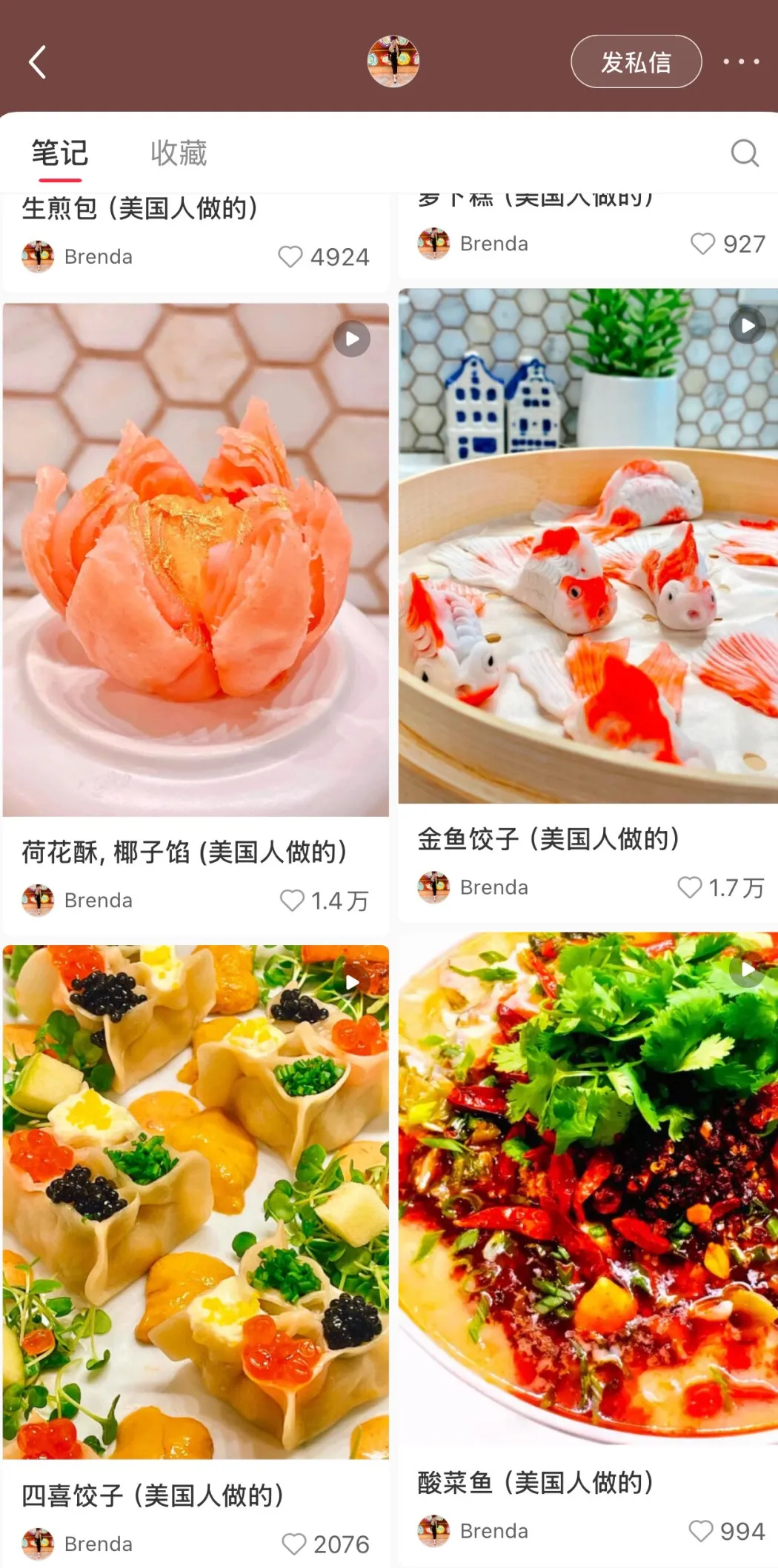Viewport: 778px width, 1568px height.
Task: Go back using the top-left arrow
Action: (x=37, y=62)
